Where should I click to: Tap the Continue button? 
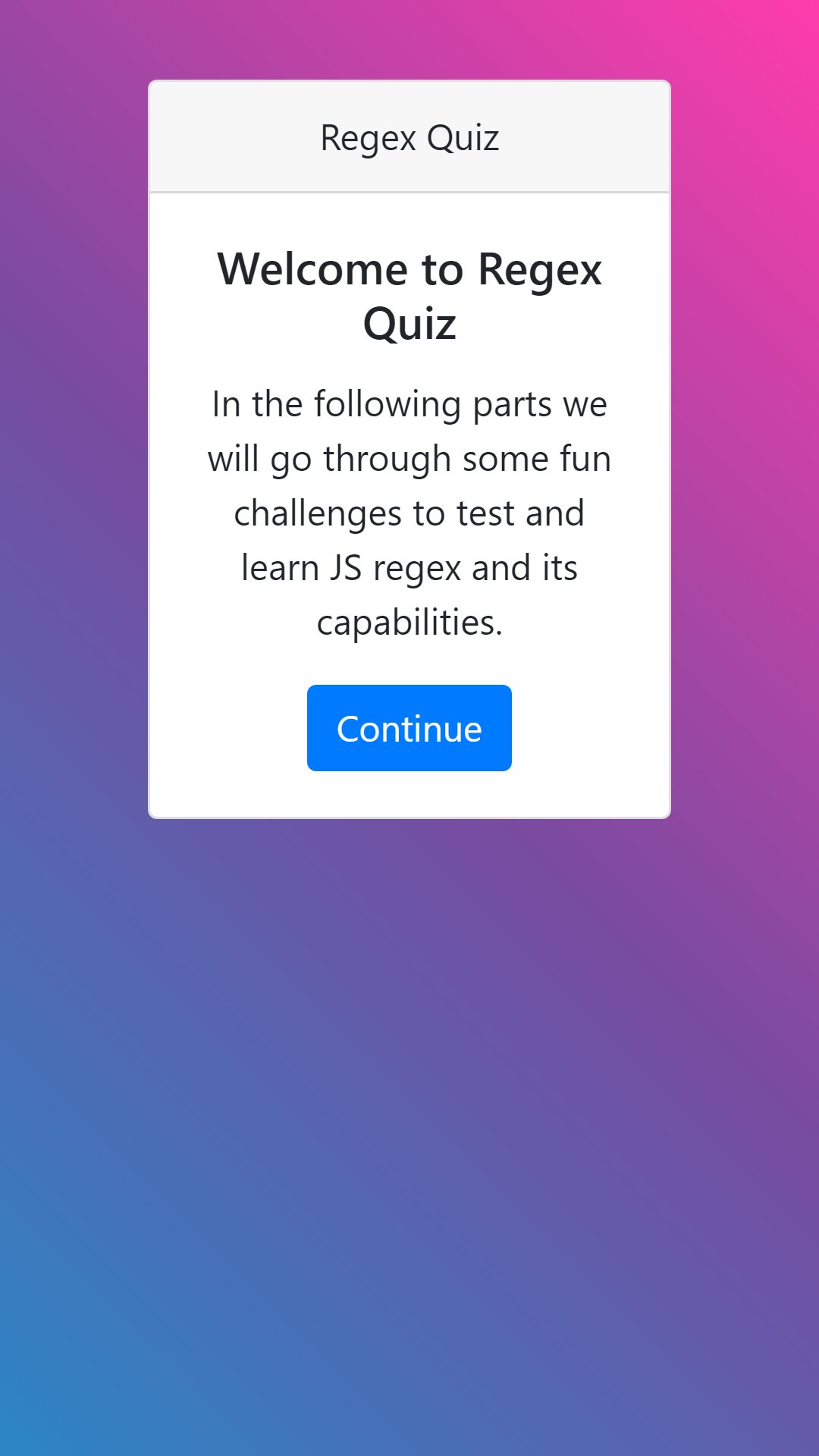coord(409,728)
